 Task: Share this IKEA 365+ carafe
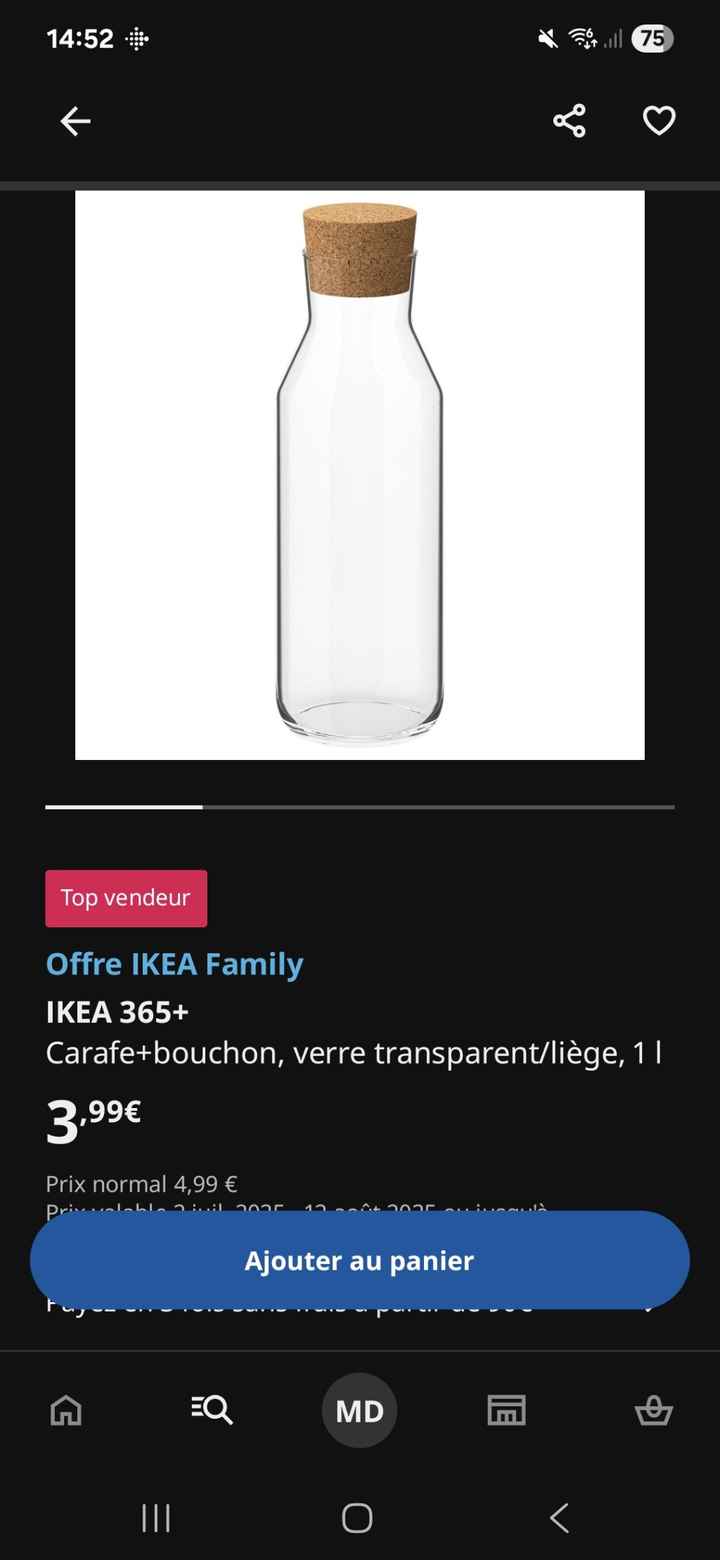569,121
